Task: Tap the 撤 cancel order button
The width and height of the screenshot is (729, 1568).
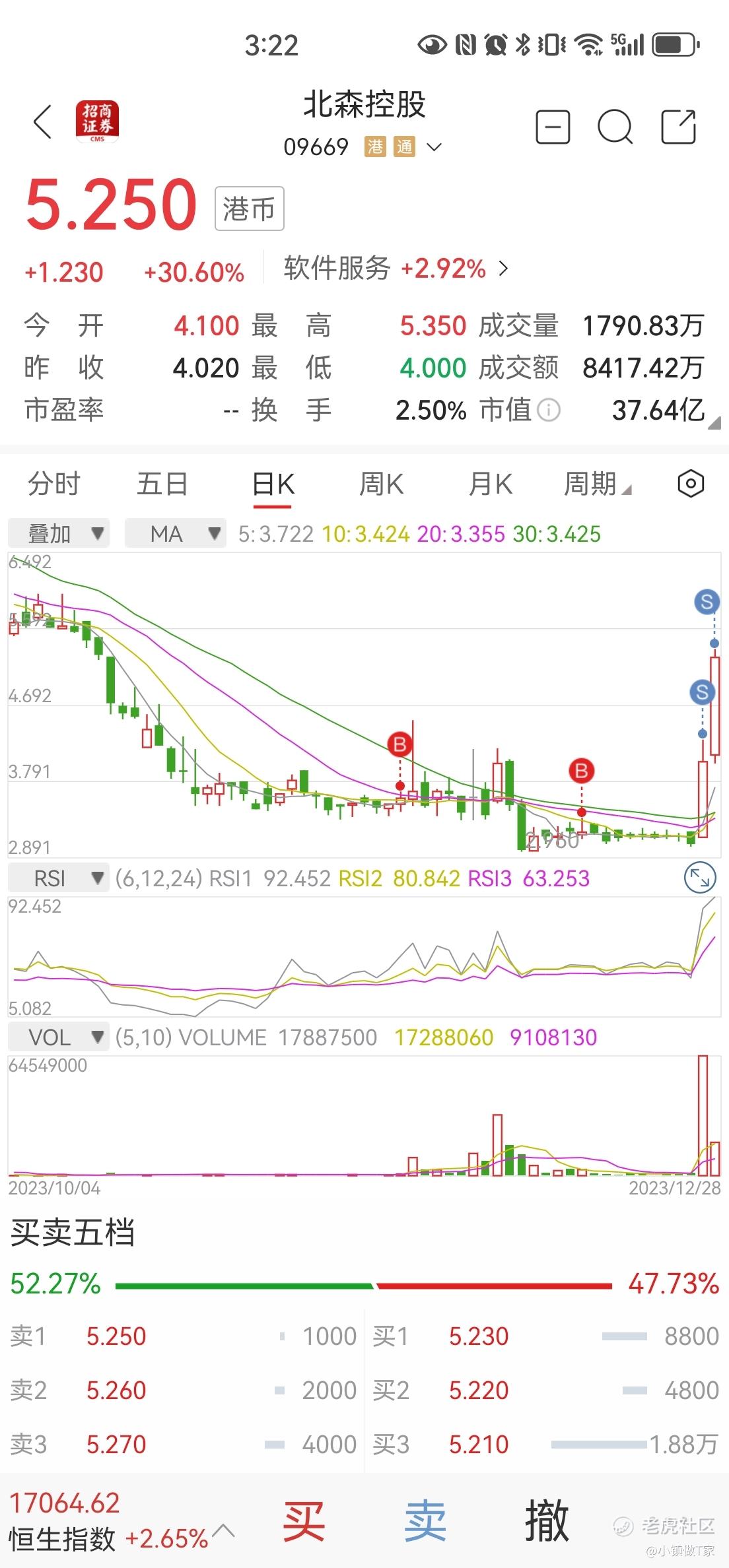Action: coord(547,1520)
